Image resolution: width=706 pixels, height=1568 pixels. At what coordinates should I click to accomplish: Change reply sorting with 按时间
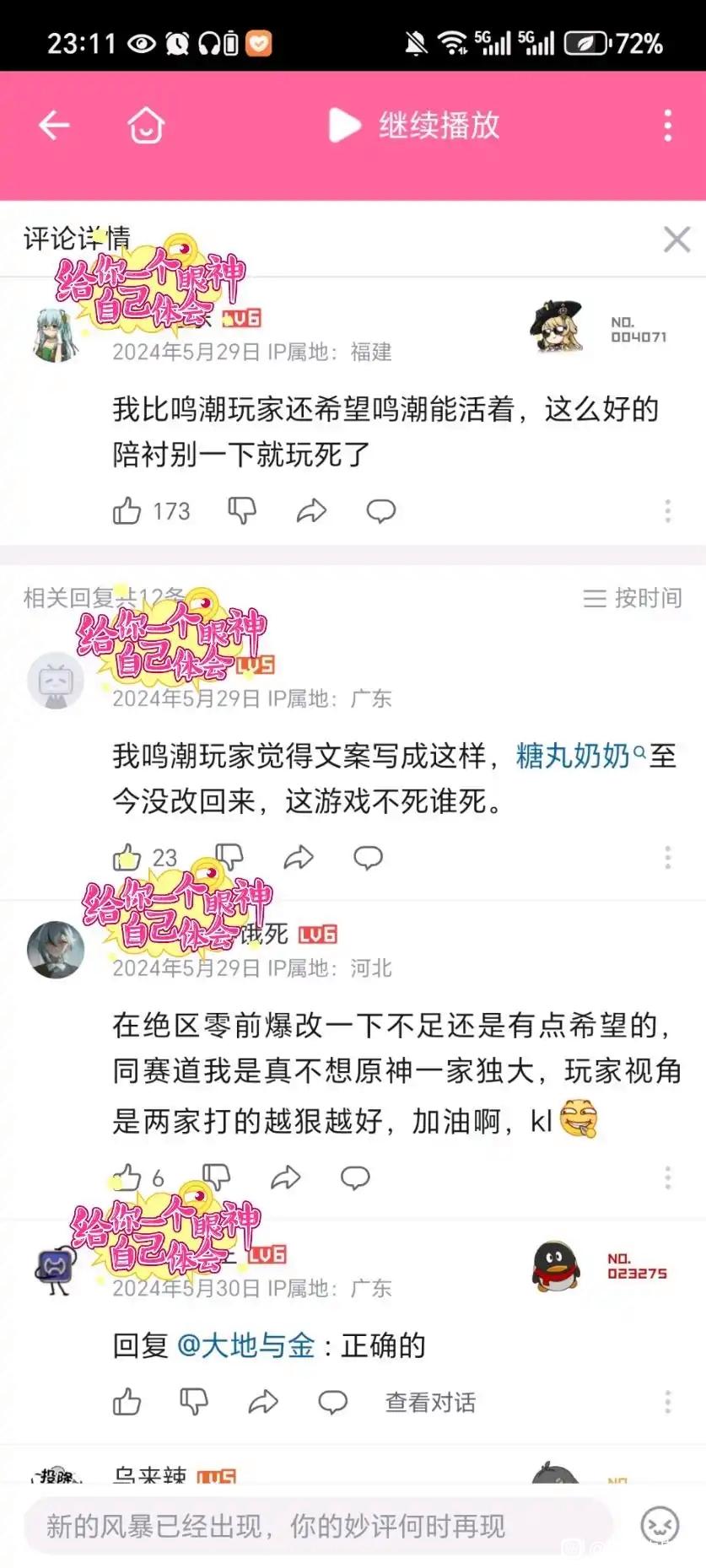633,598
